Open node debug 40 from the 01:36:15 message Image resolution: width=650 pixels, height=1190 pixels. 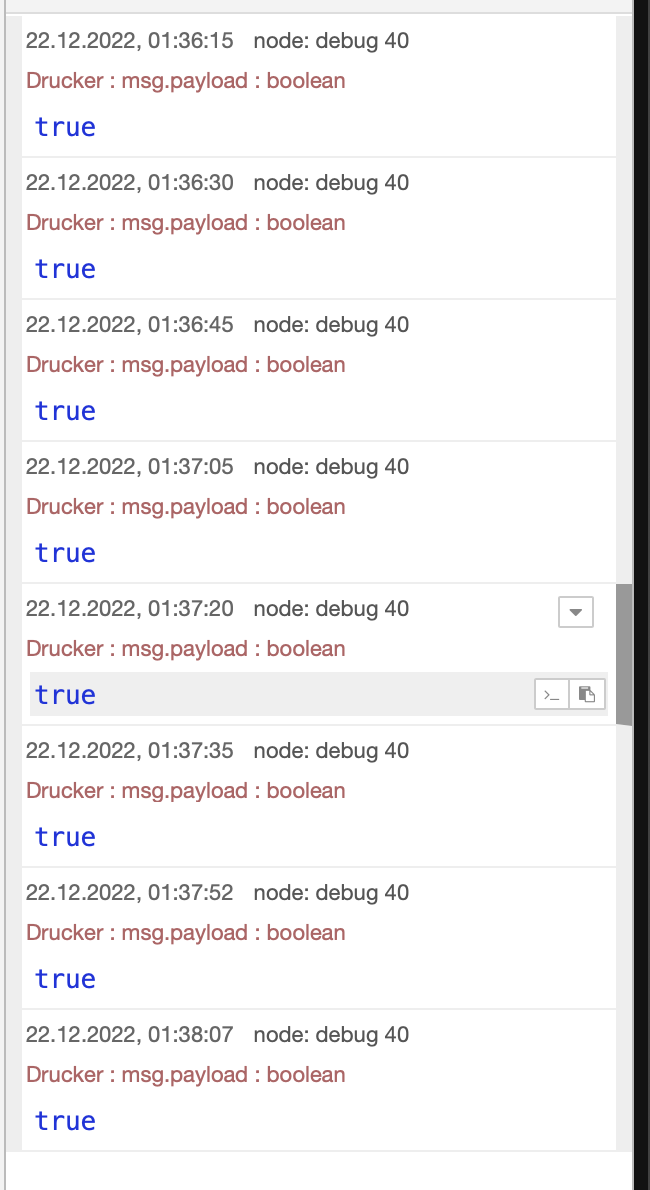tap(331, 41)
